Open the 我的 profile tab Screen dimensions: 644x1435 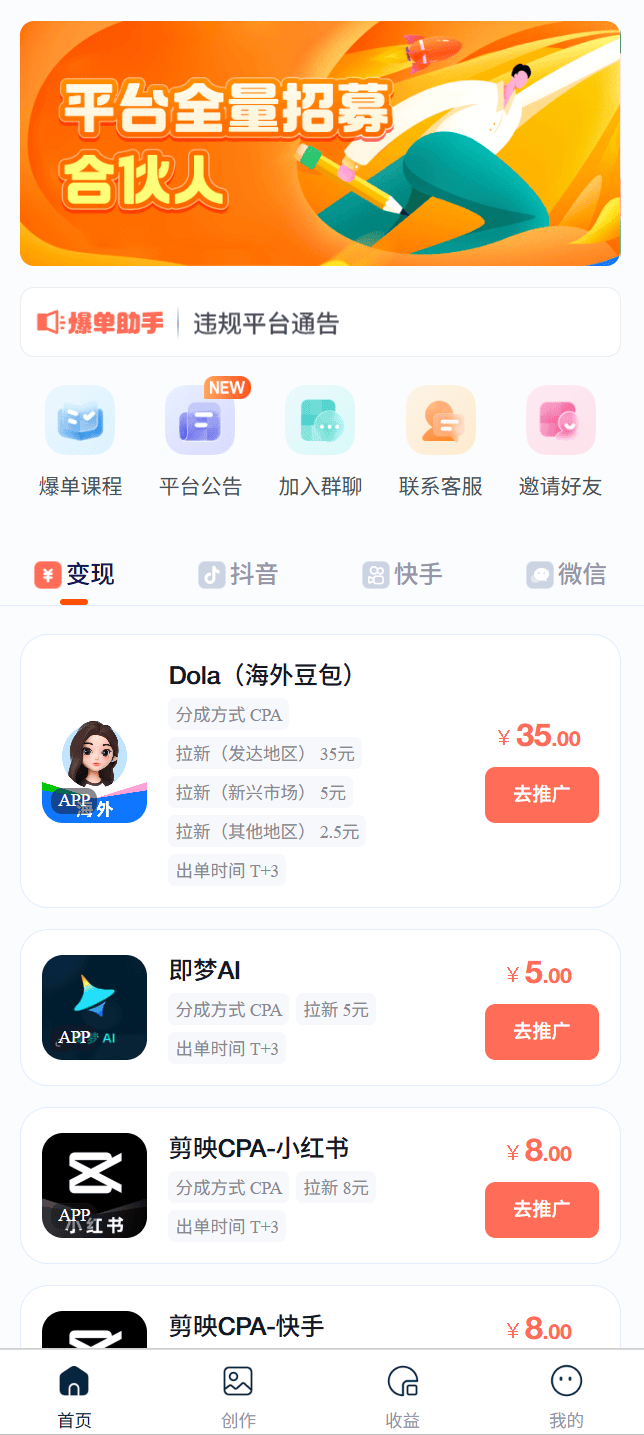(566, 1395)
